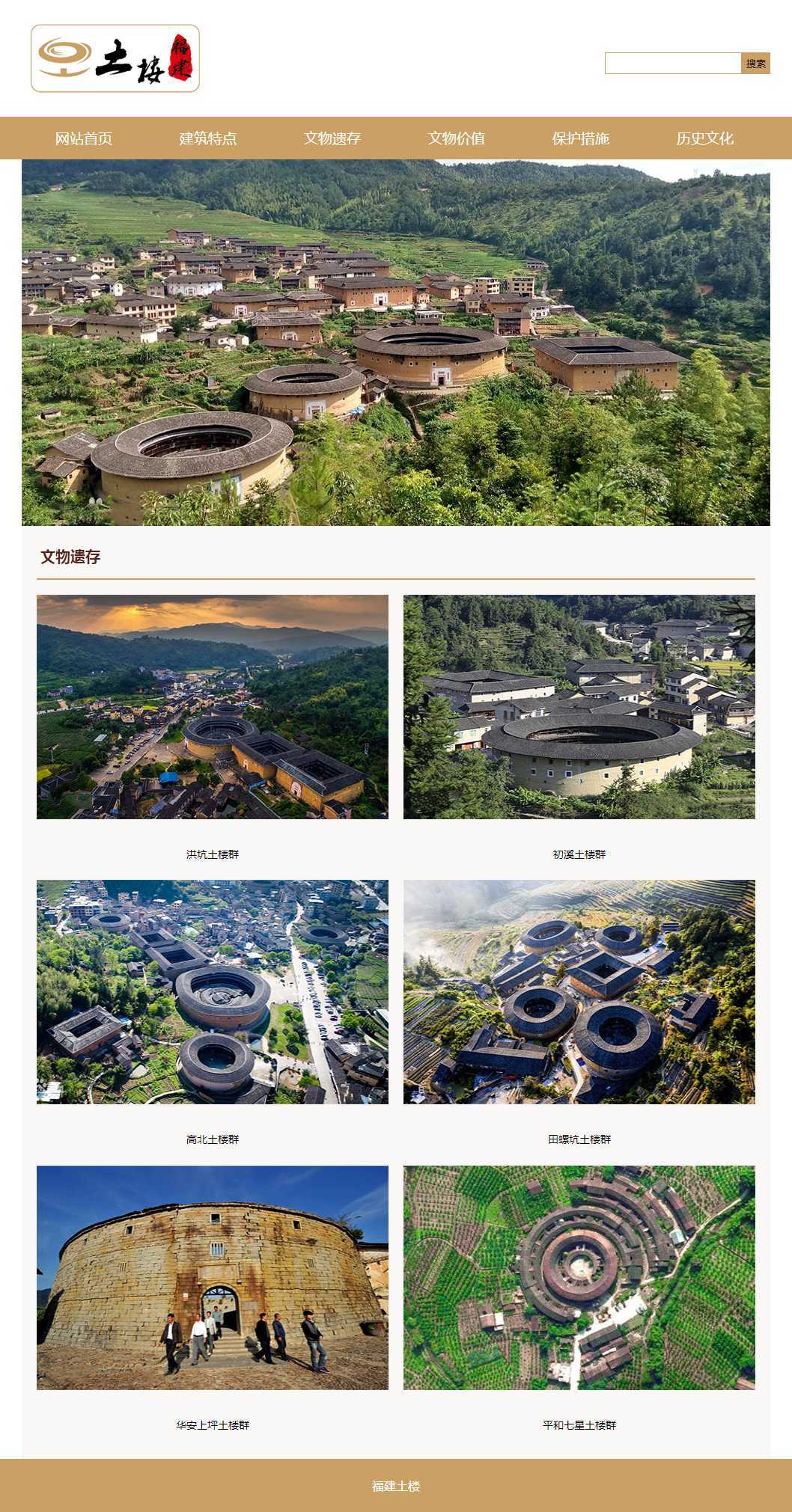Open the 历史文化 navigation item

[704, 138]
